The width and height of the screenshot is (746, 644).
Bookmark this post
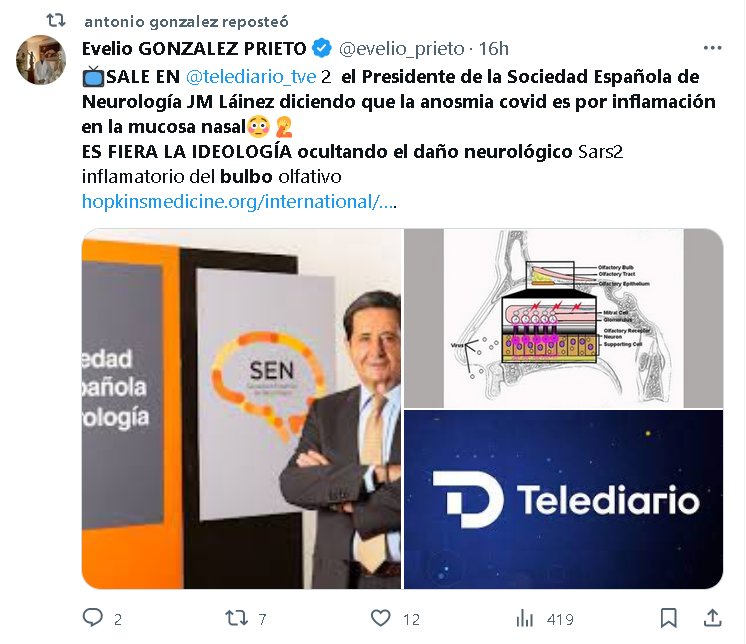(669, 618)
